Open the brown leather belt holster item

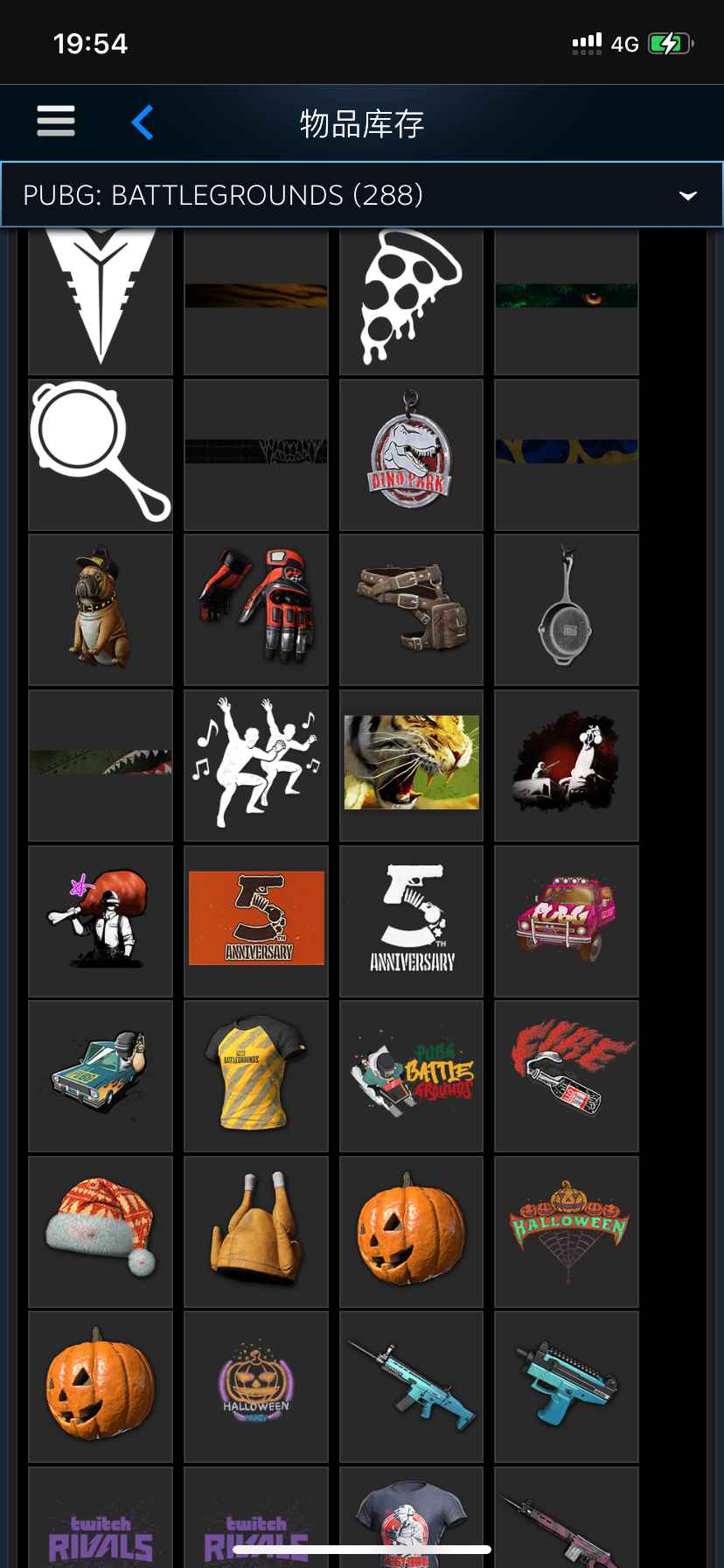(x=411, y=609)
